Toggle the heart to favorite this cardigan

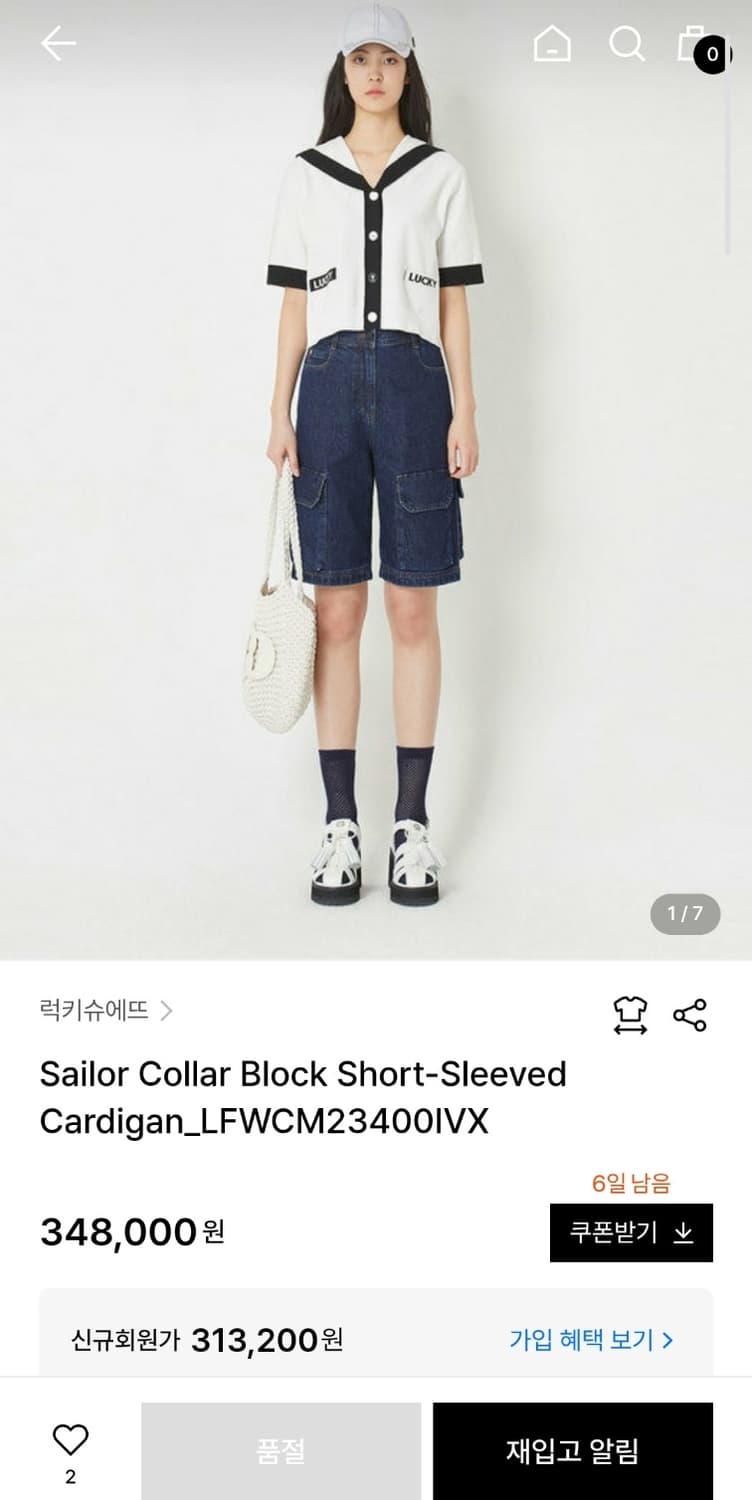coord(70,1436)
